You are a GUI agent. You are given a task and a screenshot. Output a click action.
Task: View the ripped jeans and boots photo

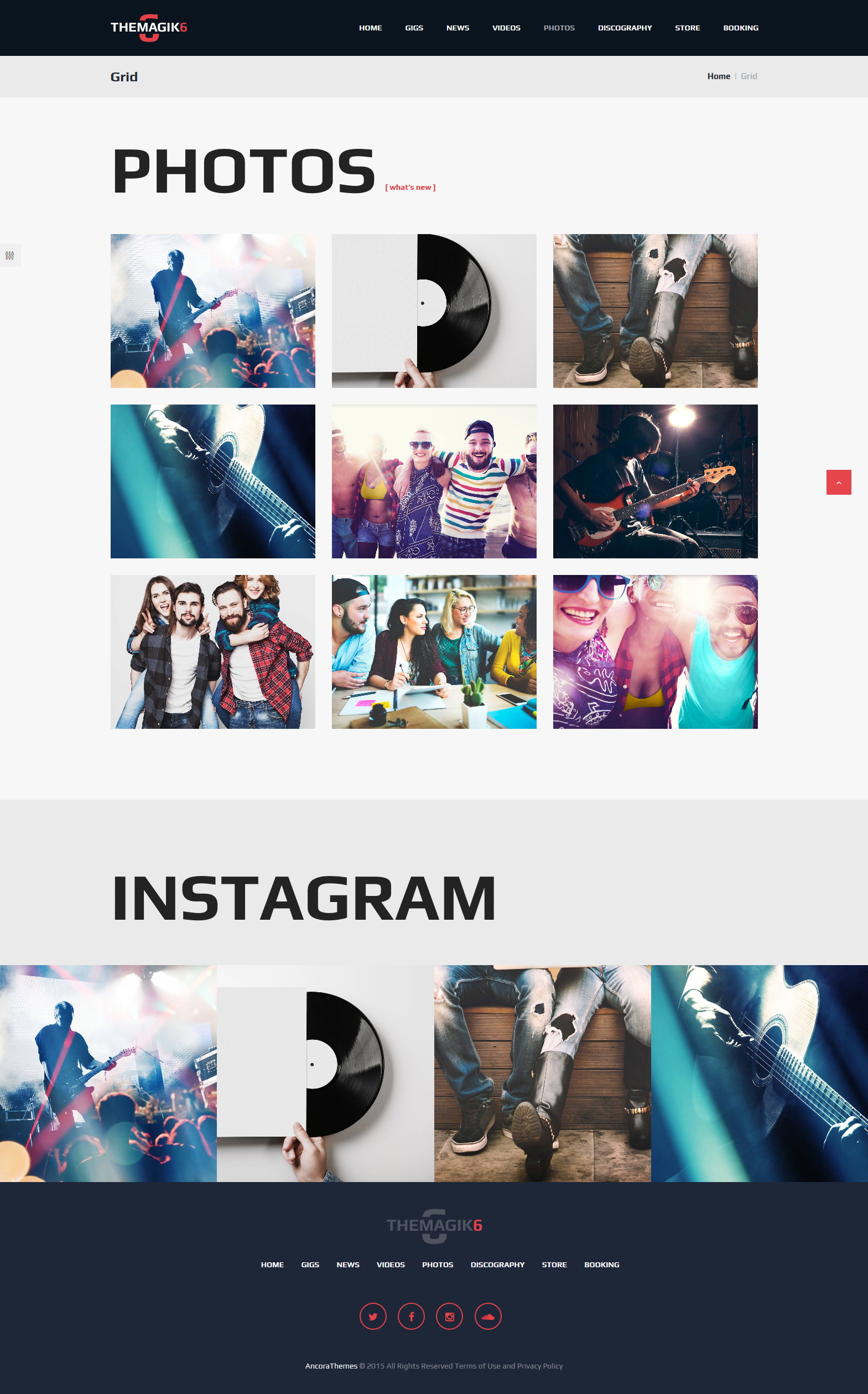pyautogui.click(x=655, y=310)
